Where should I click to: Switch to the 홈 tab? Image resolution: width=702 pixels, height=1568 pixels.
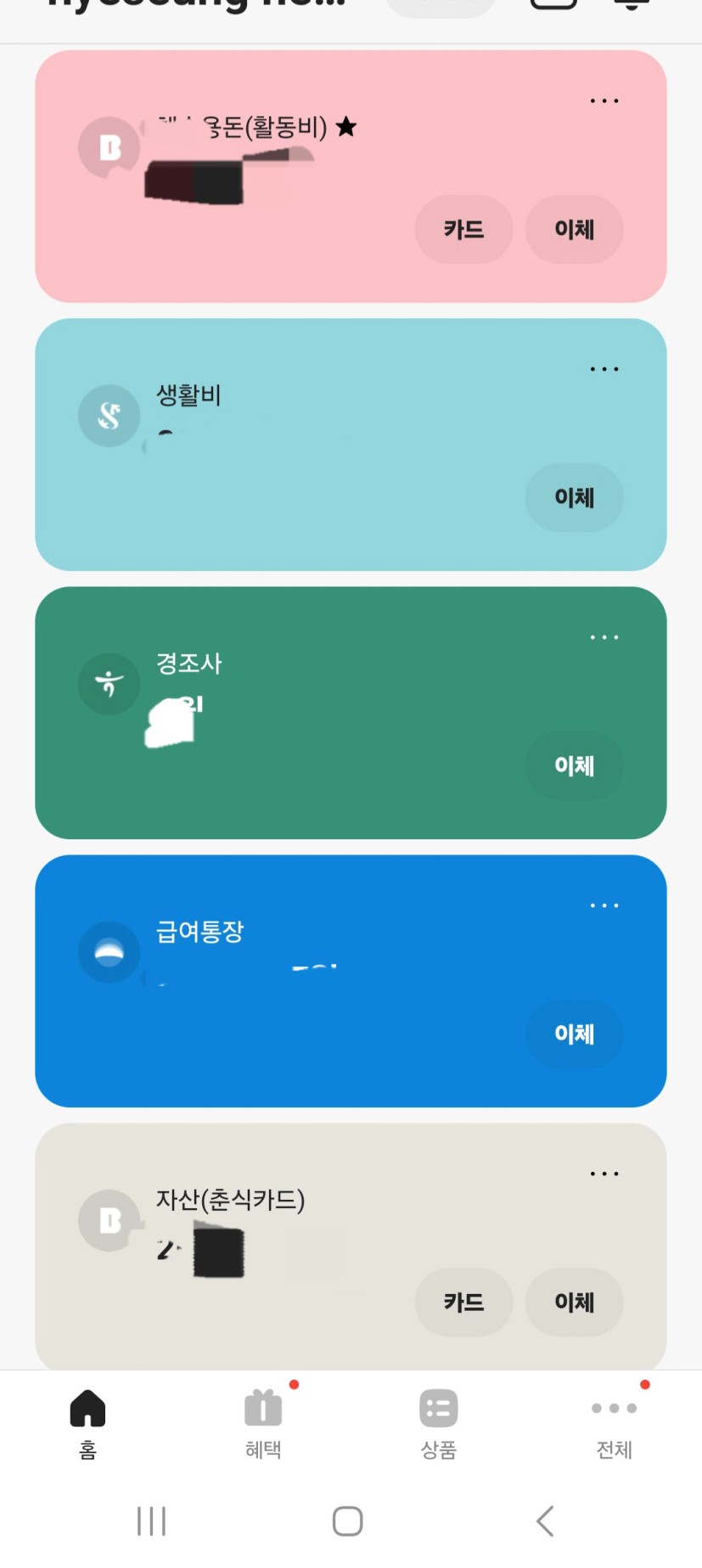click(87, 1423)
